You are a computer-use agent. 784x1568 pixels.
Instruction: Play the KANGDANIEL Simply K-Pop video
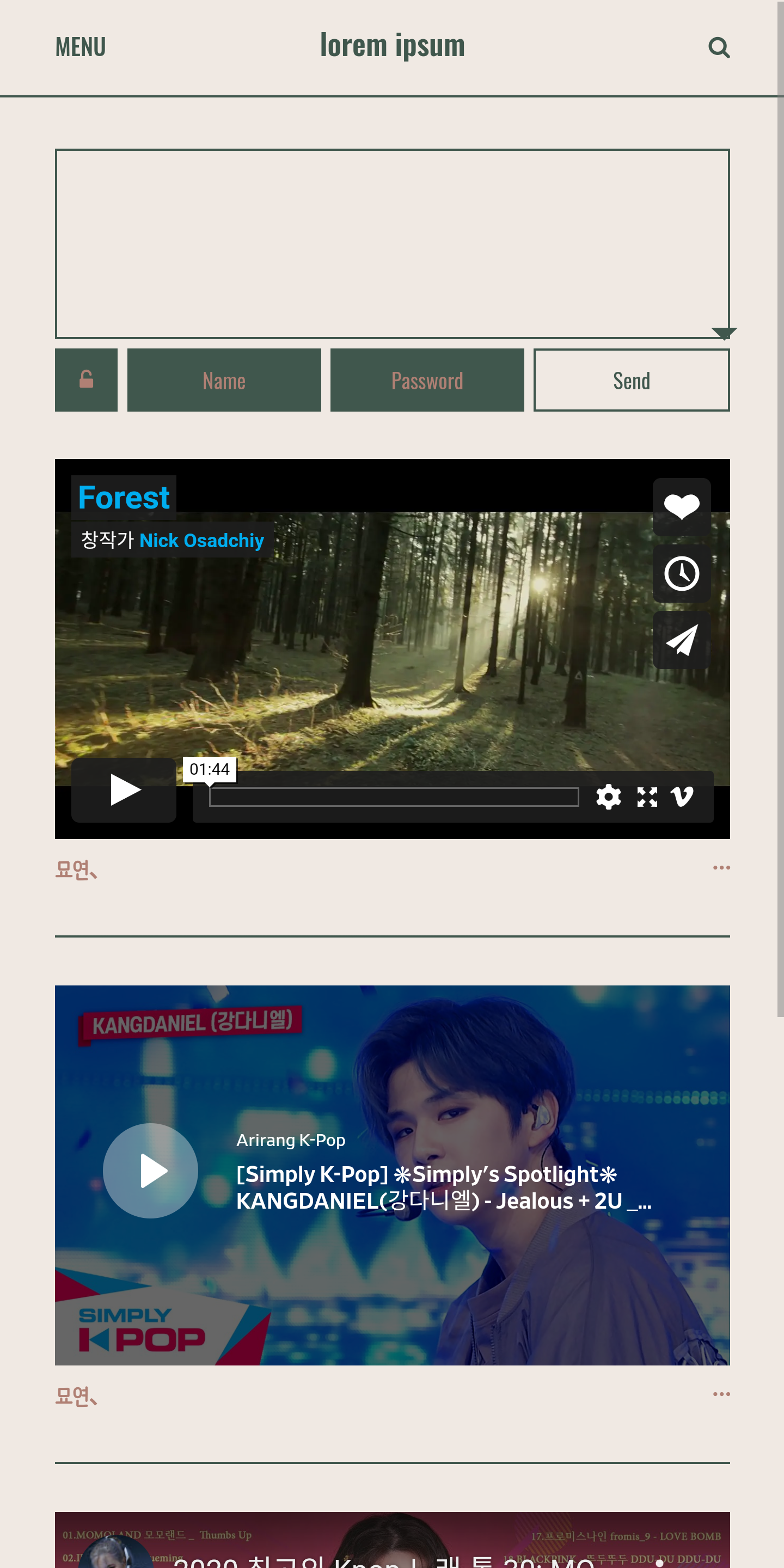pyautogui.click(x=150, y=1171)
